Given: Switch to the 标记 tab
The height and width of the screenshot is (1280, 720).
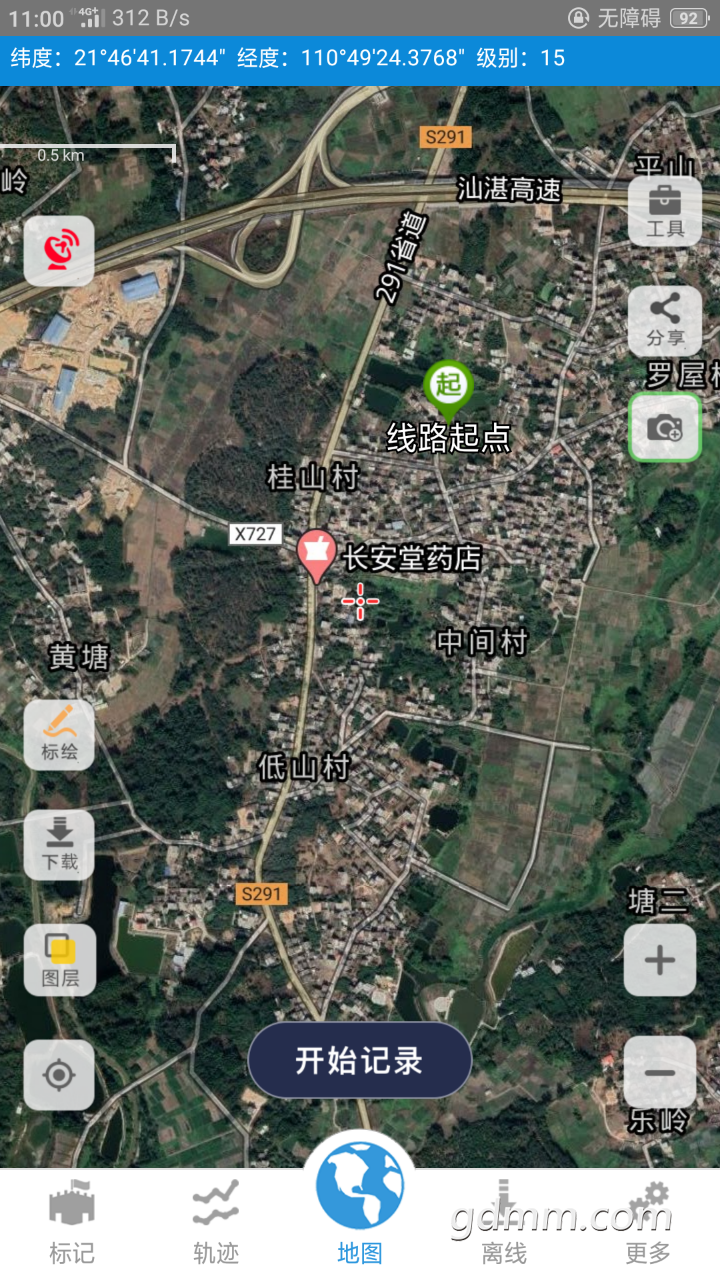Looking at the screenshot, I should (72, 1222).
